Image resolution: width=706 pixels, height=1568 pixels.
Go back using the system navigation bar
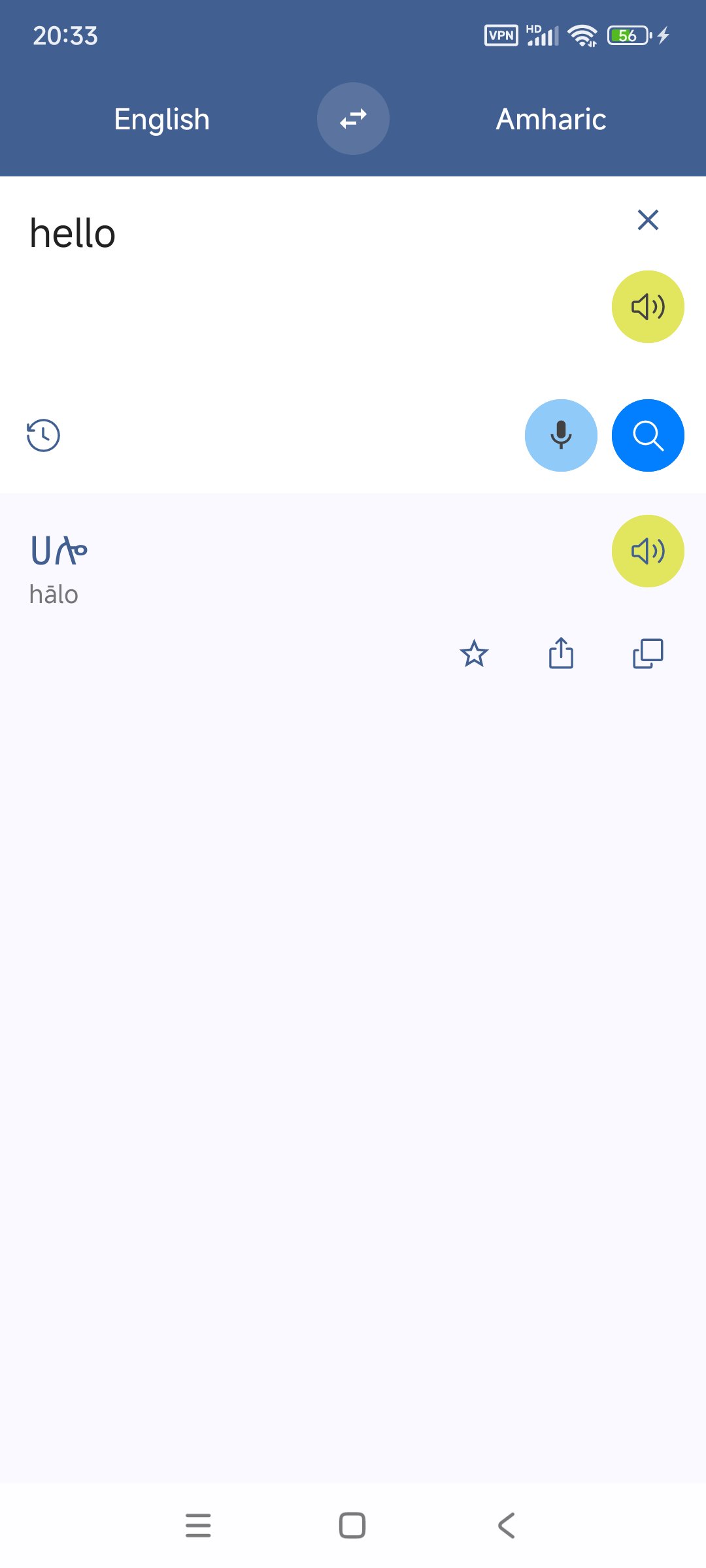click(x=507, y=1526)
